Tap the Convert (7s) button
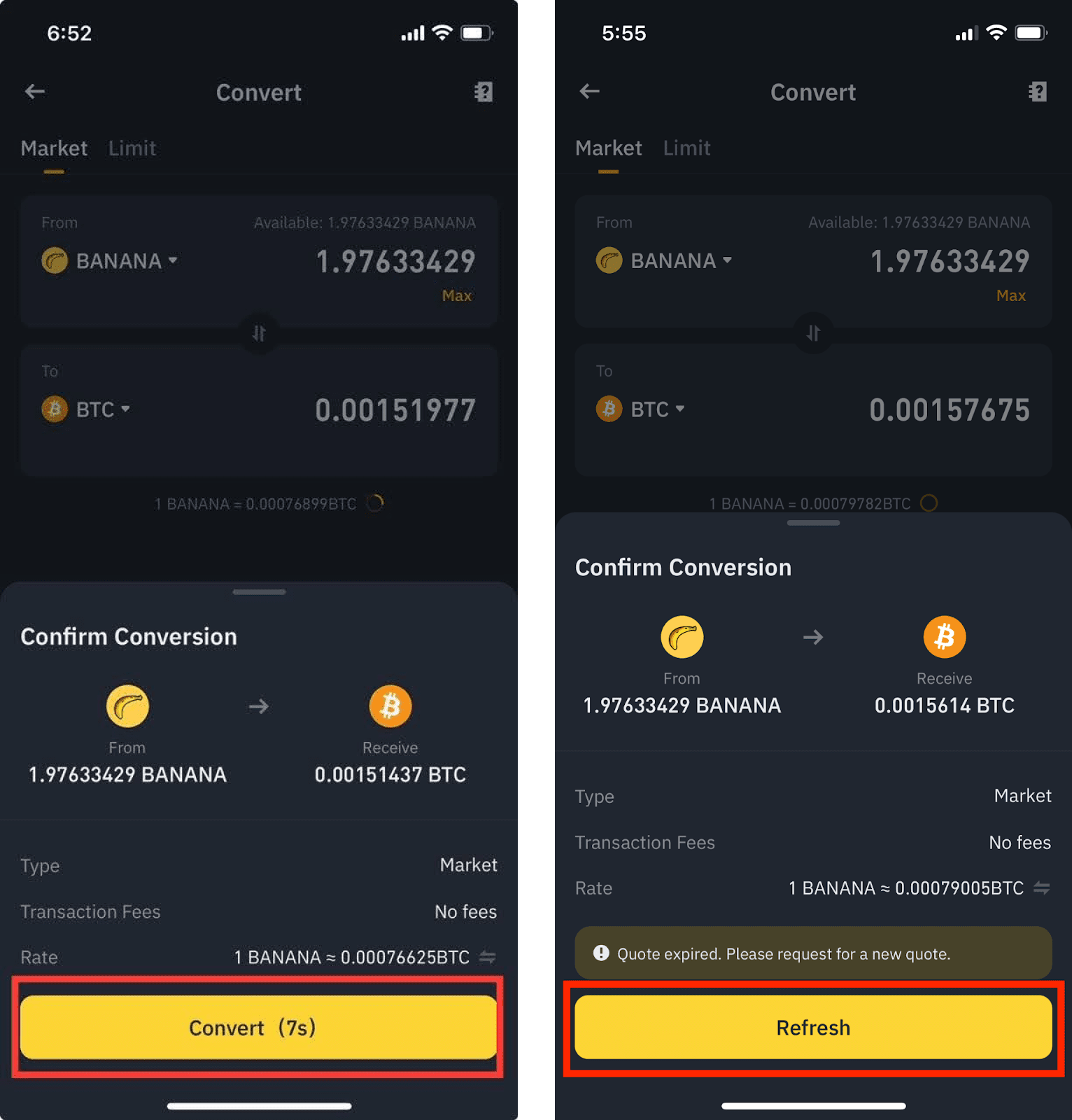The width and height of the screenshot is (1072, 1120). [258, 1027]
